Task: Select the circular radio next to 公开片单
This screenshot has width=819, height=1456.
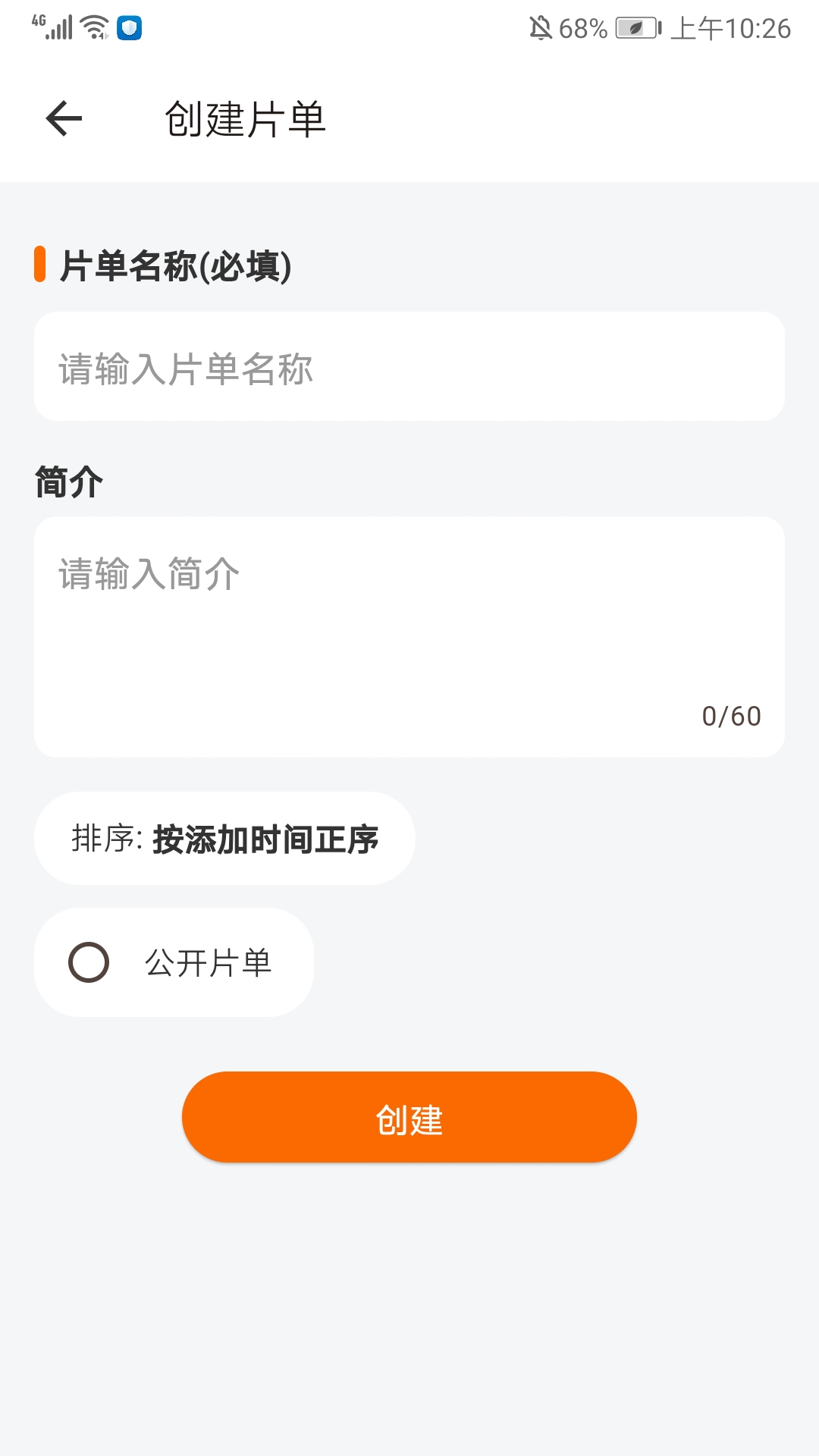Action: (89, 962)
